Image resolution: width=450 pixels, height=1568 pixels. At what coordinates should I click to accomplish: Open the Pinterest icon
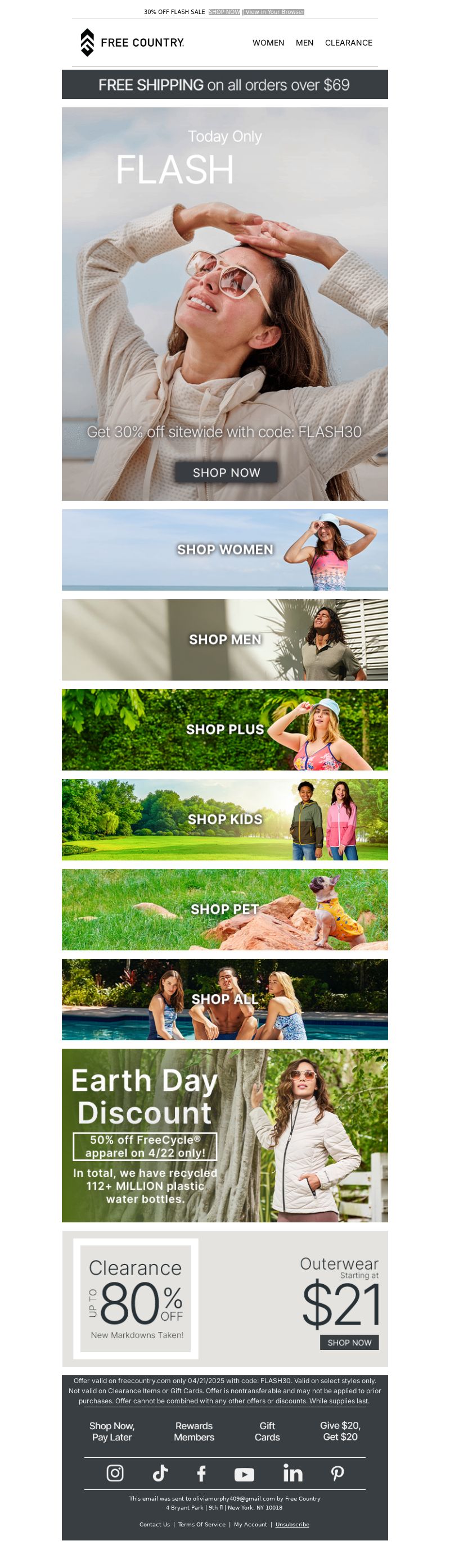click(337, 1473)
